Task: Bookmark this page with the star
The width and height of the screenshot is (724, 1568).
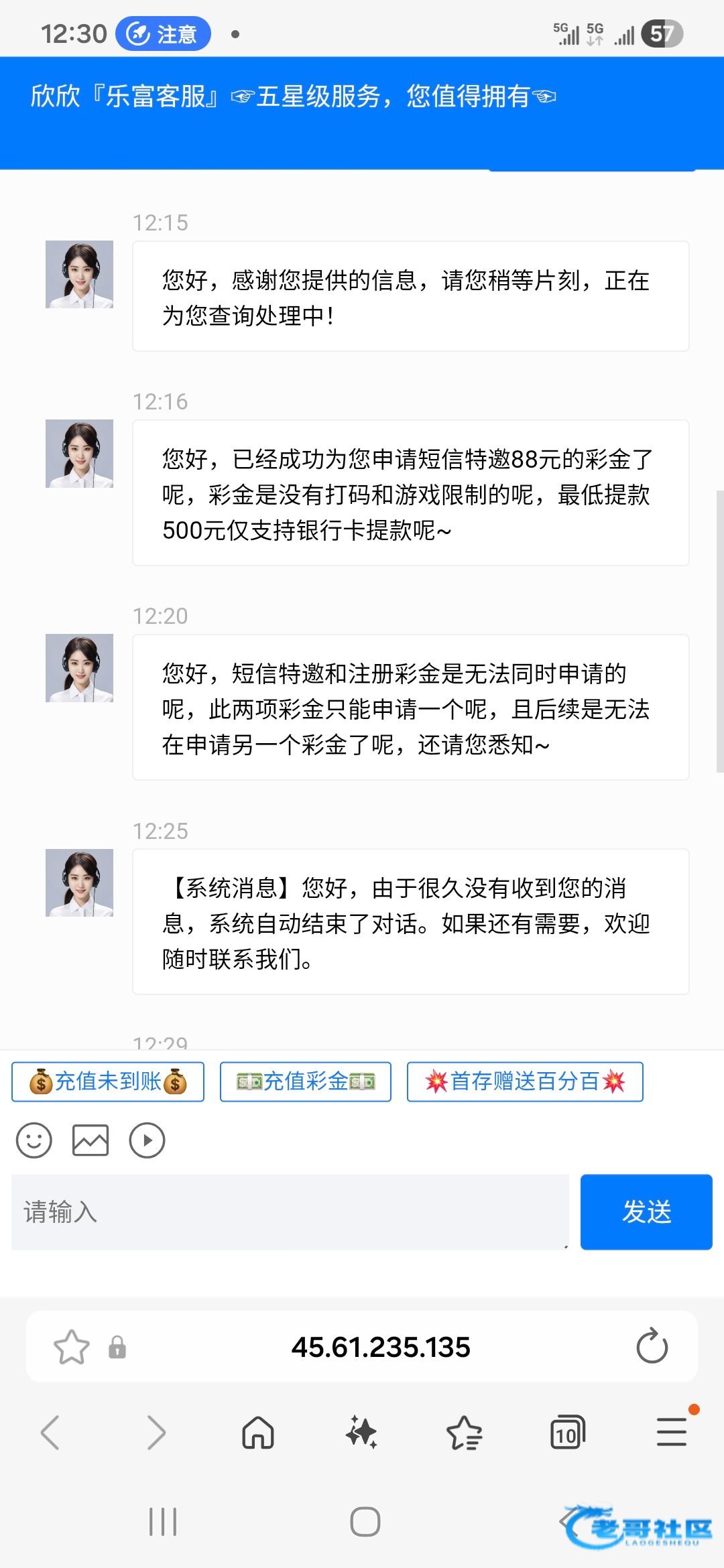Action: [x=71, y=1347]
